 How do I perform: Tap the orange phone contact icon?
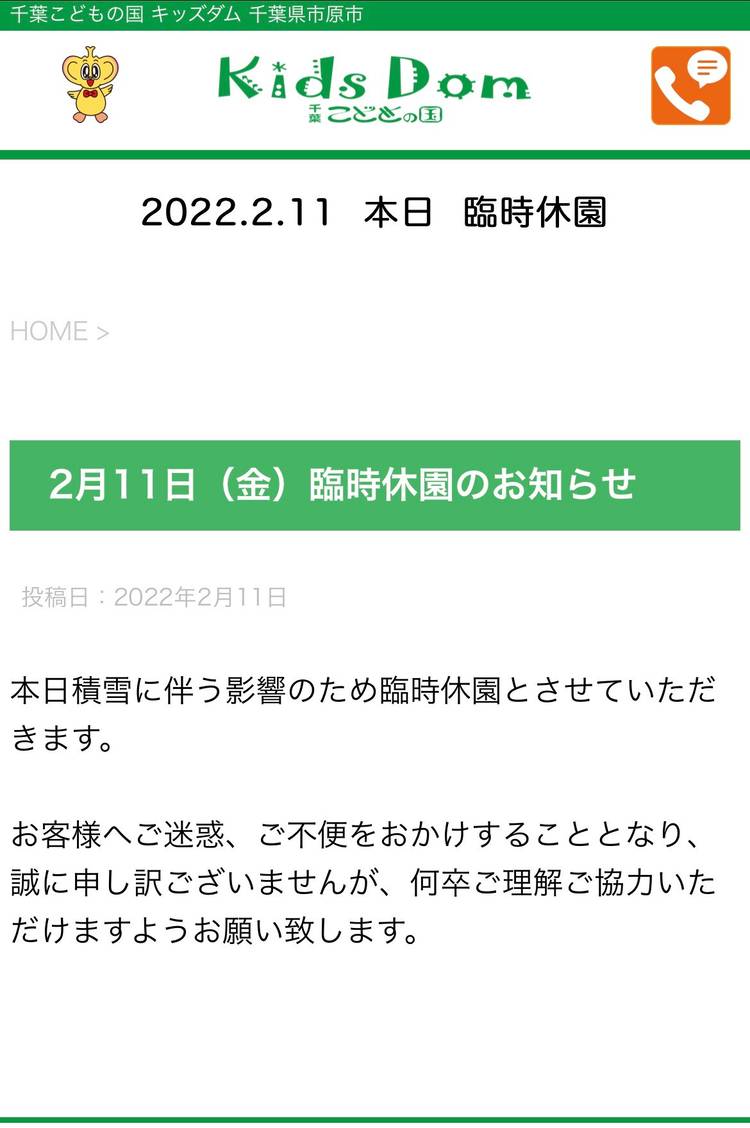coord(690,86)
